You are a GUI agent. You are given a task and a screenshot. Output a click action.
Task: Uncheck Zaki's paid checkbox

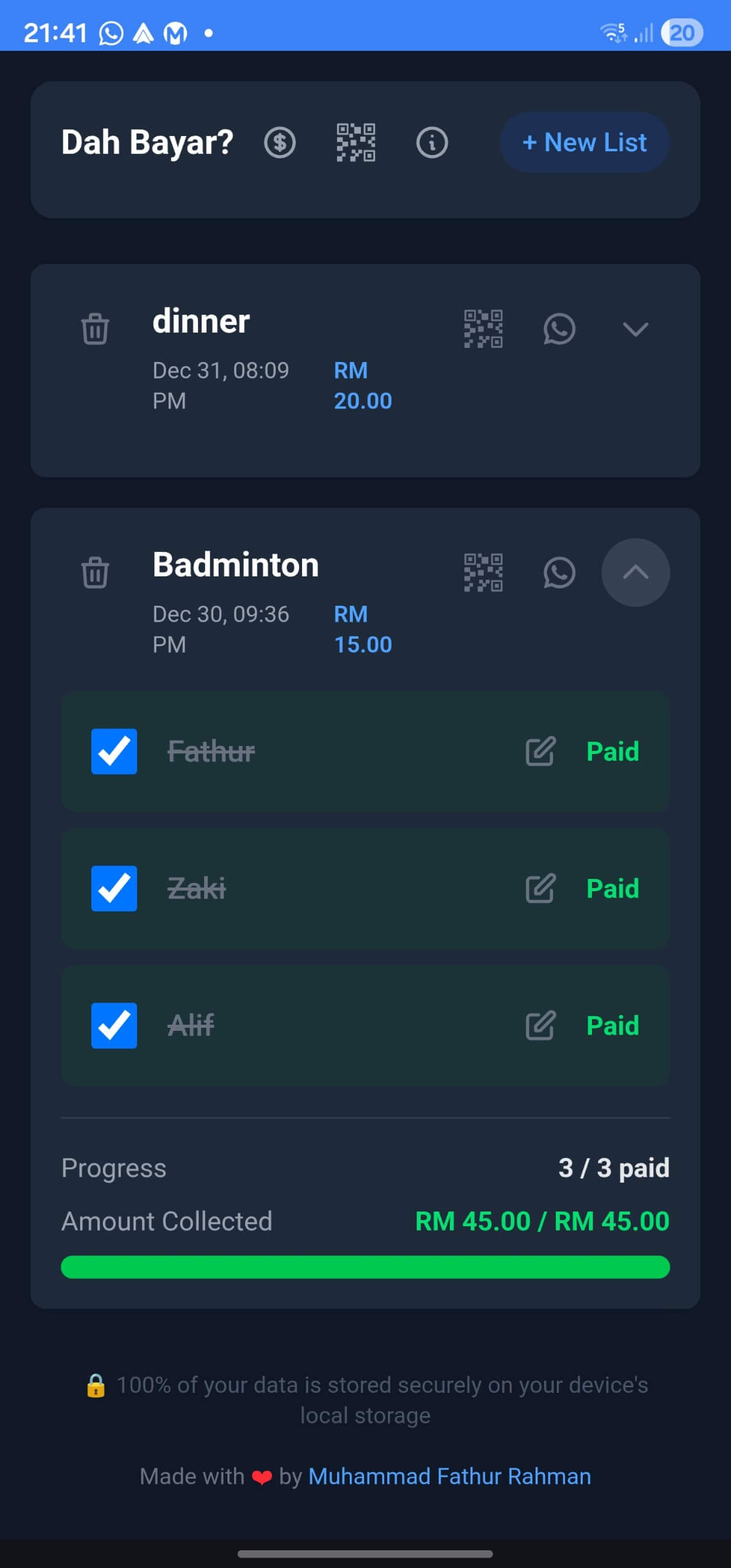pyautogui.click(x=114, y=889)
